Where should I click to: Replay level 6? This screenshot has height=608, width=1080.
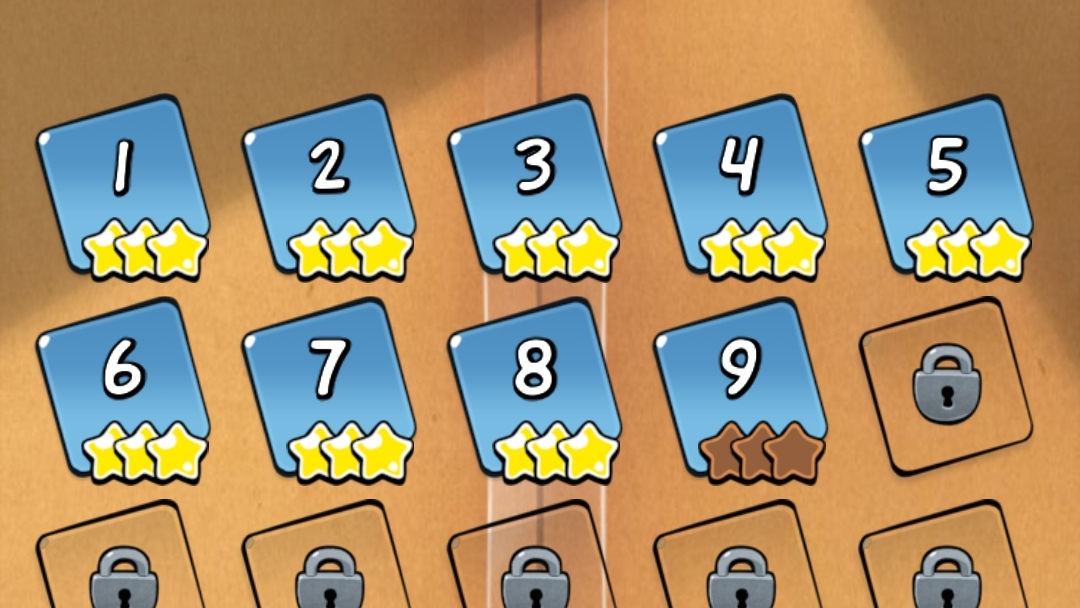point(122,388)
